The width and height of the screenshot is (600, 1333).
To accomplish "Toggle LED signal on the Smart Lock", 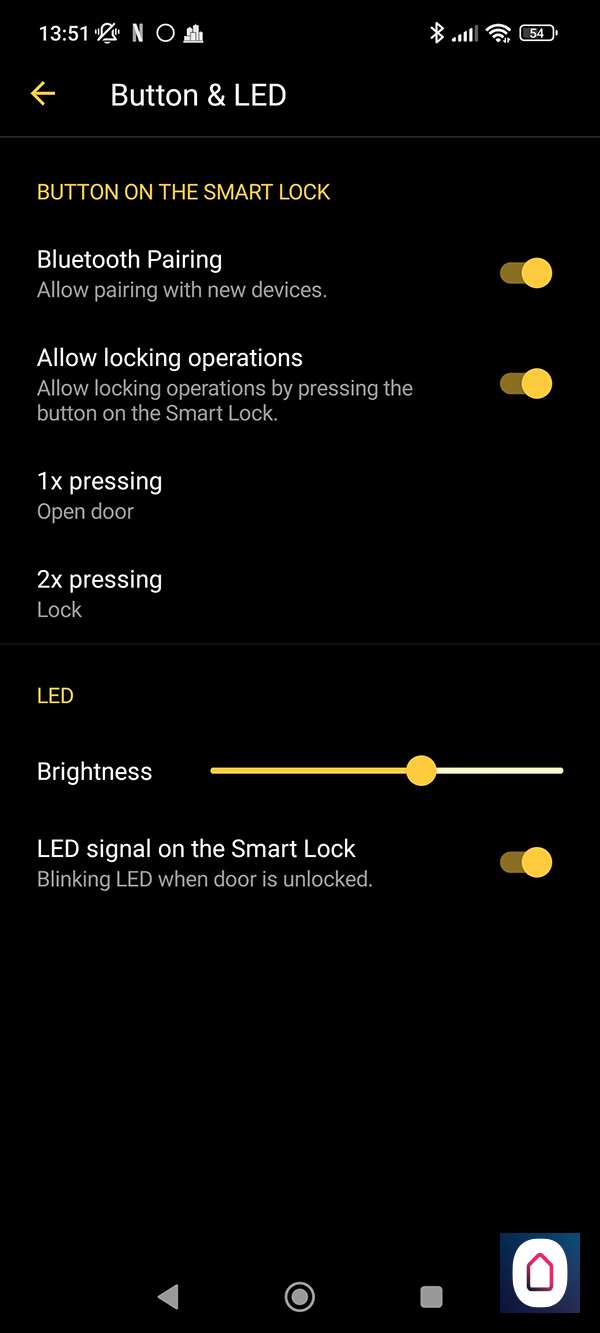I will pos(526,862).
